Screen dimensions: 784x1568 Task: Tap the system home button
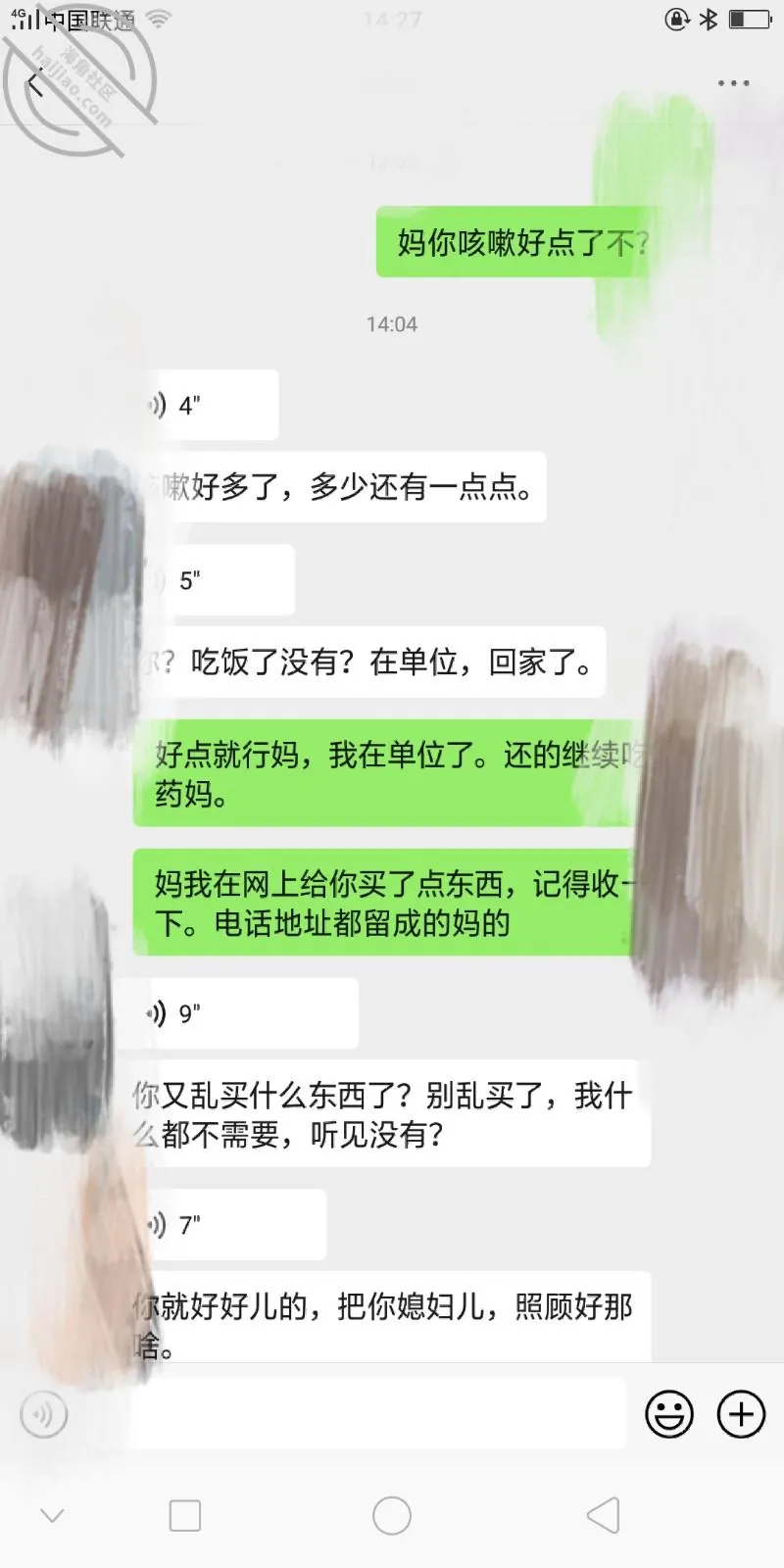click(392, 1515)
